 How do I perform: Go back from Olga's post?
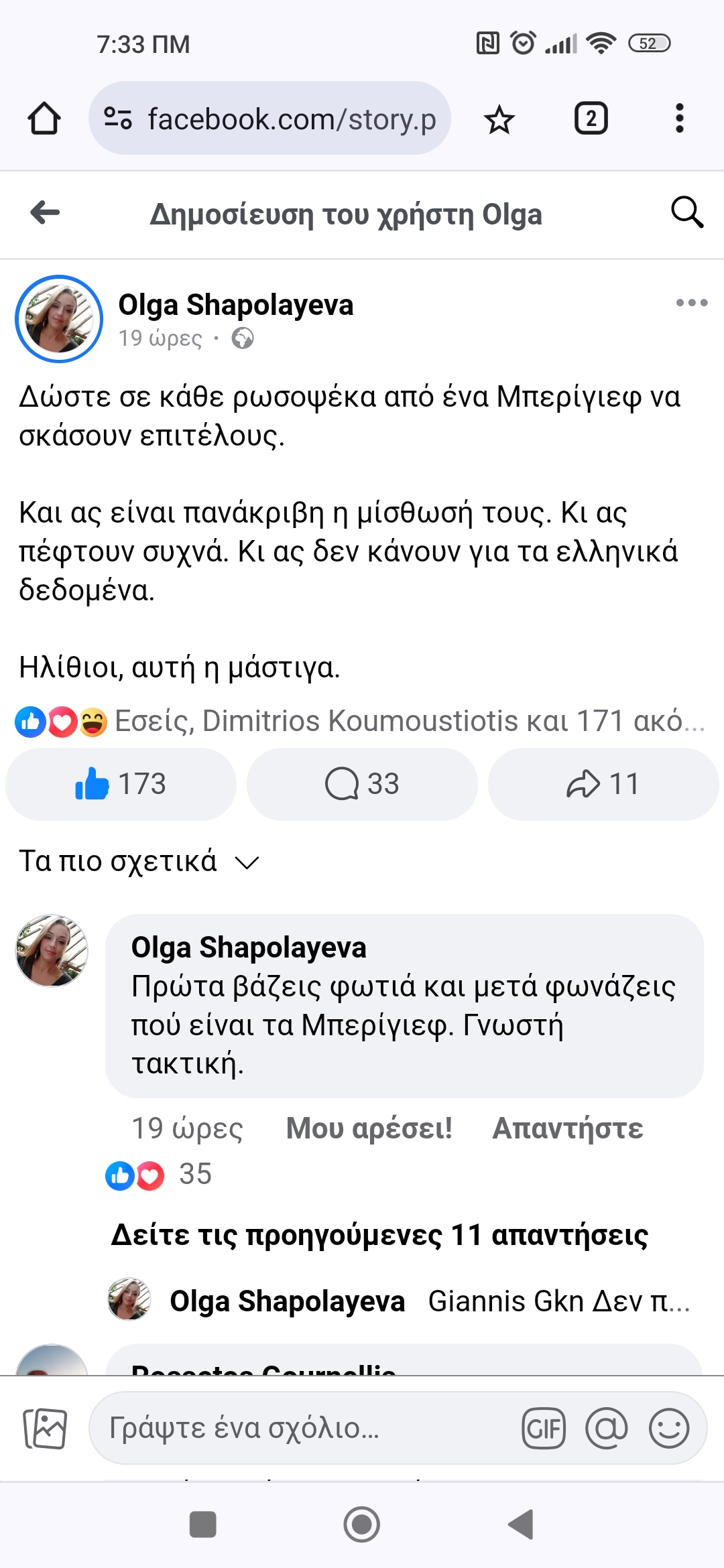tap(45, 213)
